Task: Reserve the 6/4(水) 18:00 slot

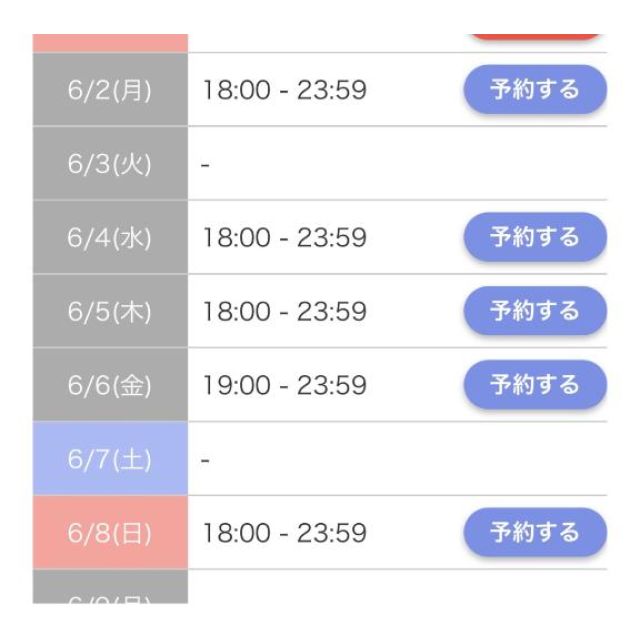Action: tap(534, 237)
